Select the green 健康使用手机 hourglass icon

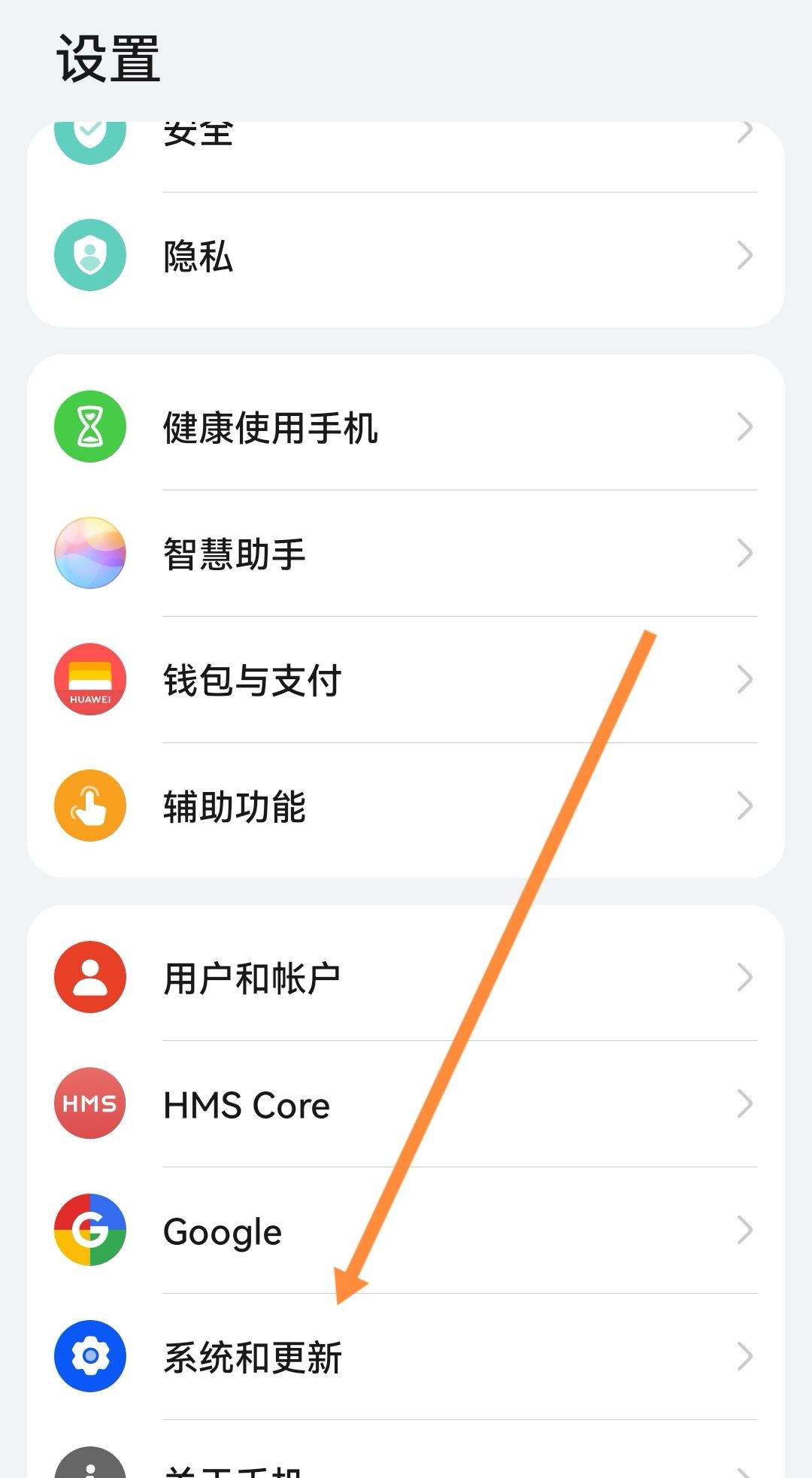pos(89,429)
